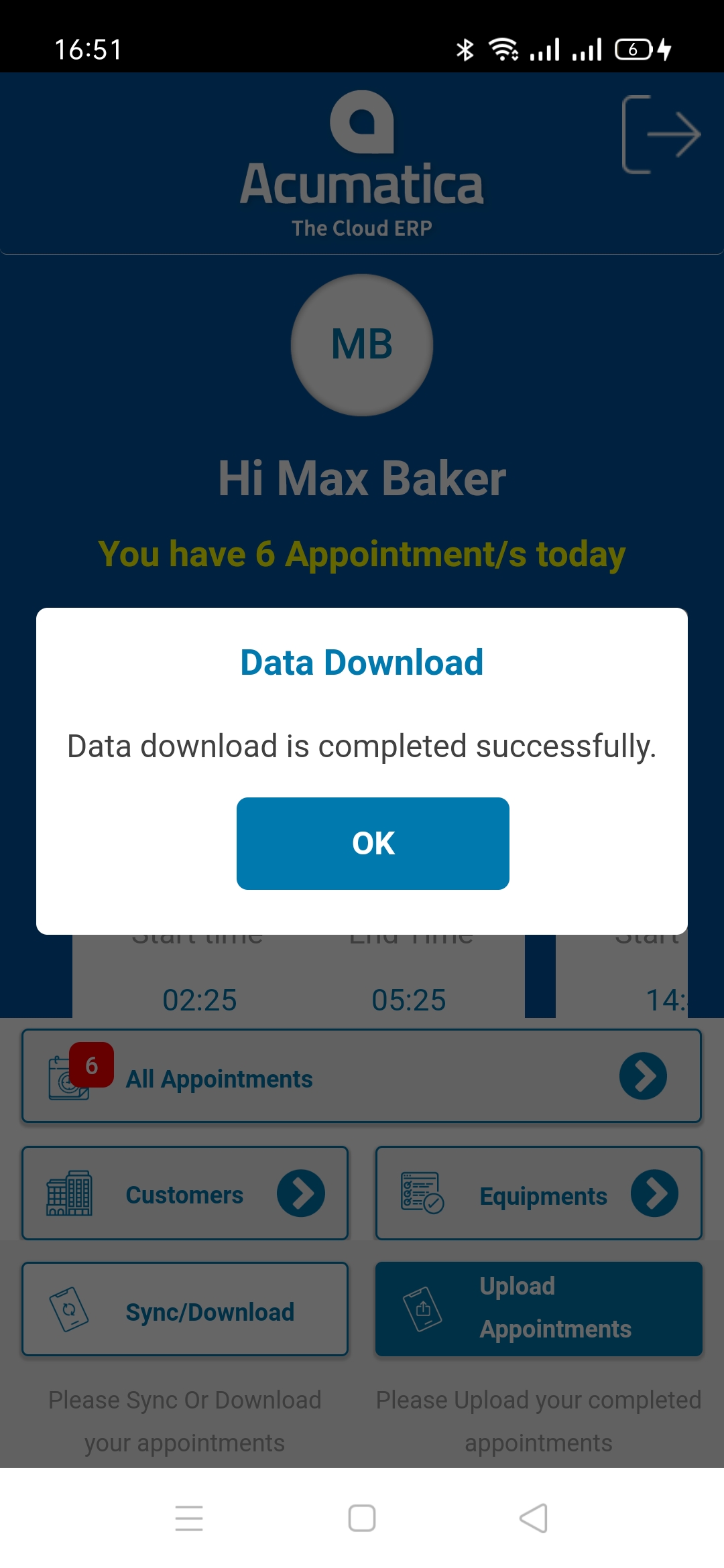This screenshot has height=1568, width=724.
Task: Go back using system navigation
Action: pos(534,1518)
